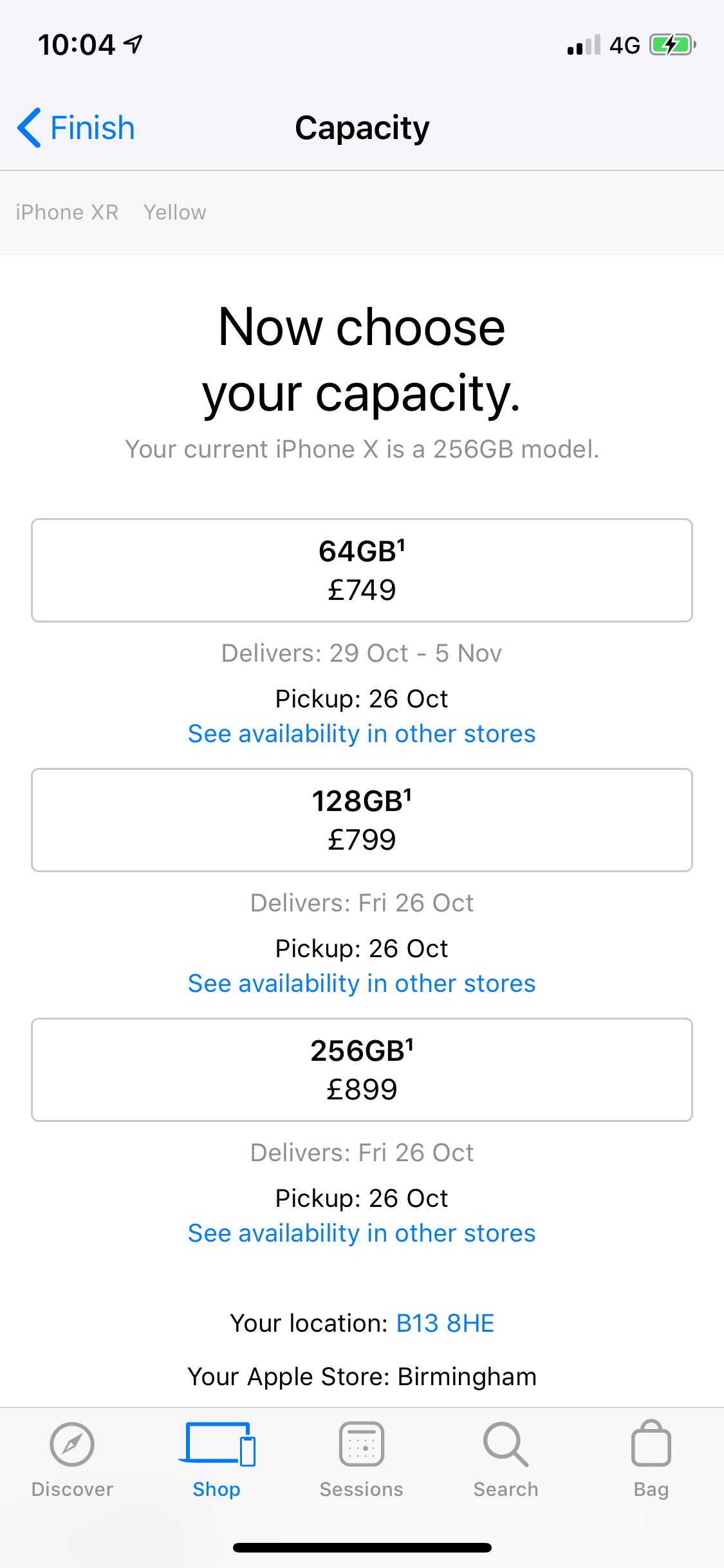This screenshot has width=724, height=1568.
Task: Switch to the Sessions tab
Action: point(362,1460)
